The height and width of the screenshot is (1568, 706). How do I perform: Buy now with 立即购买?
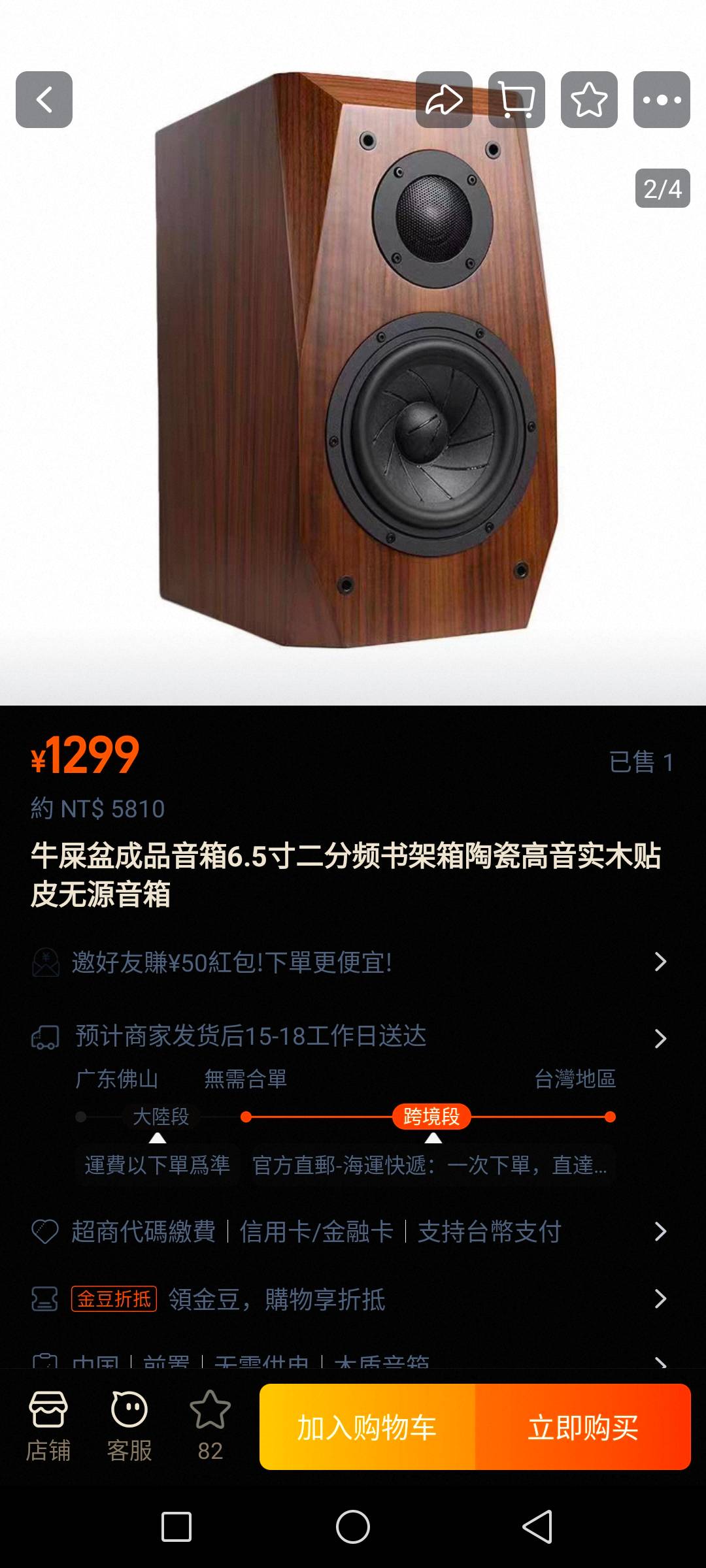(582, 1428)
